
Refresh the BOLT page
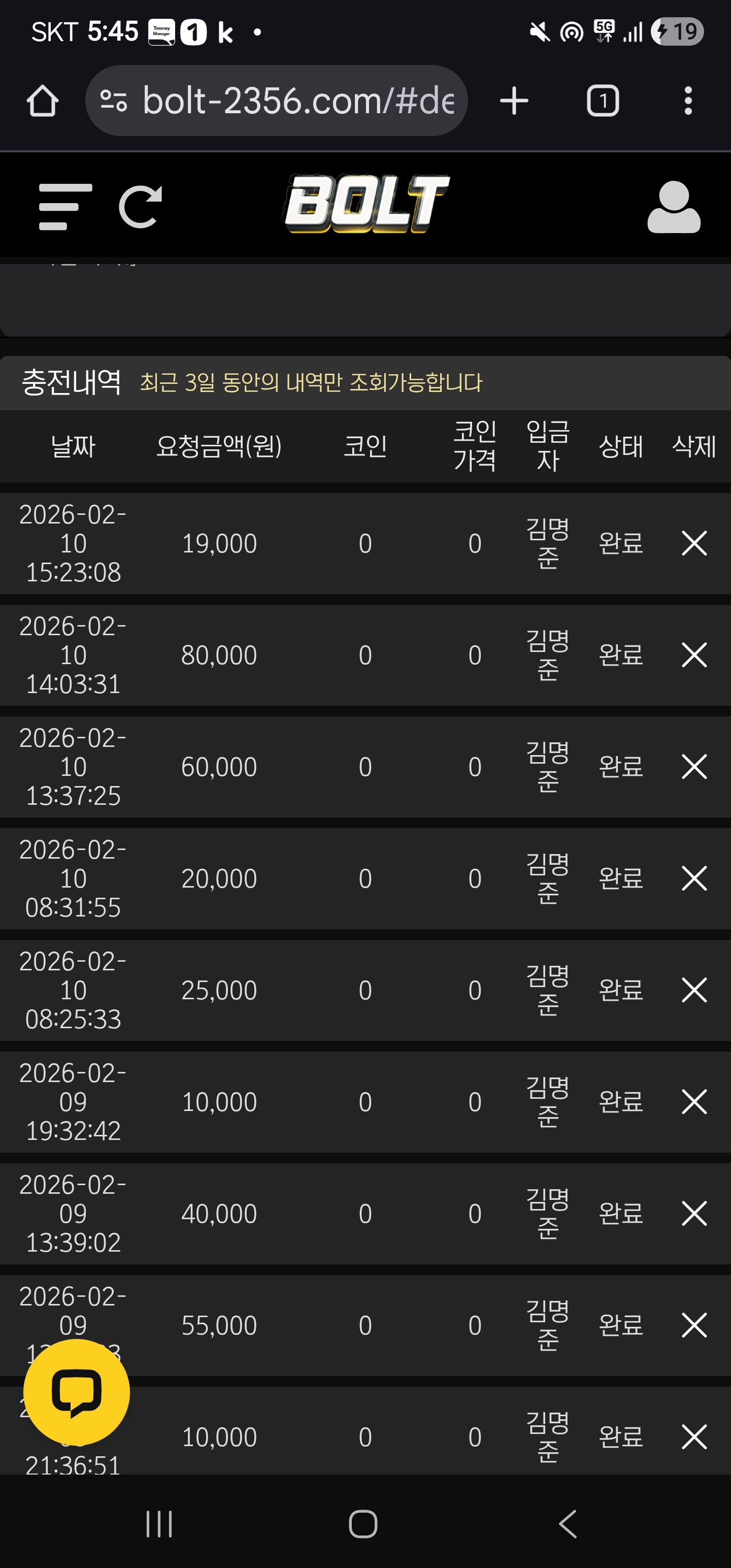[141, 207]
